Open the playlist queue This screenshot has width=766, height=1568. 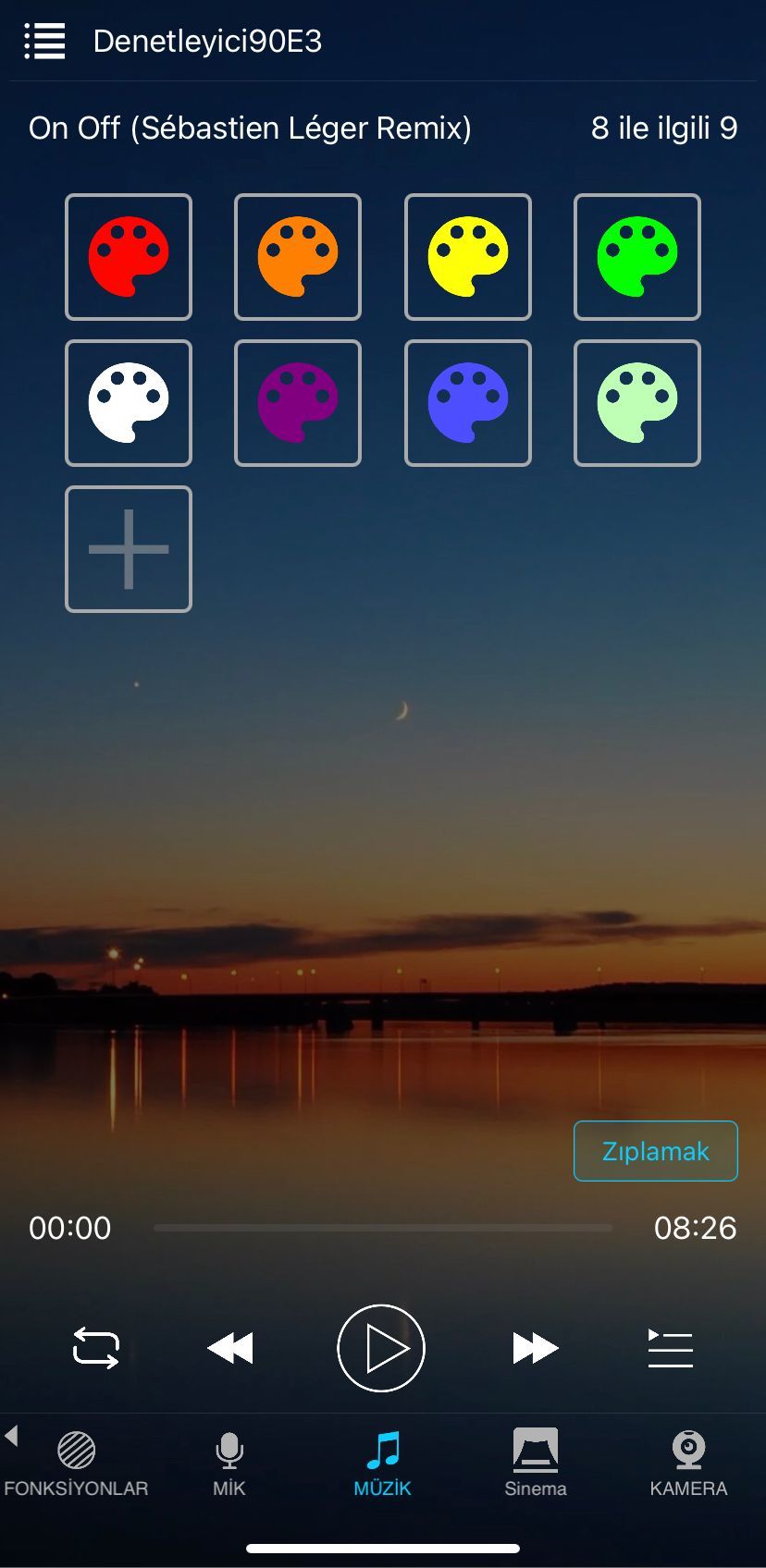[670, 1348]
